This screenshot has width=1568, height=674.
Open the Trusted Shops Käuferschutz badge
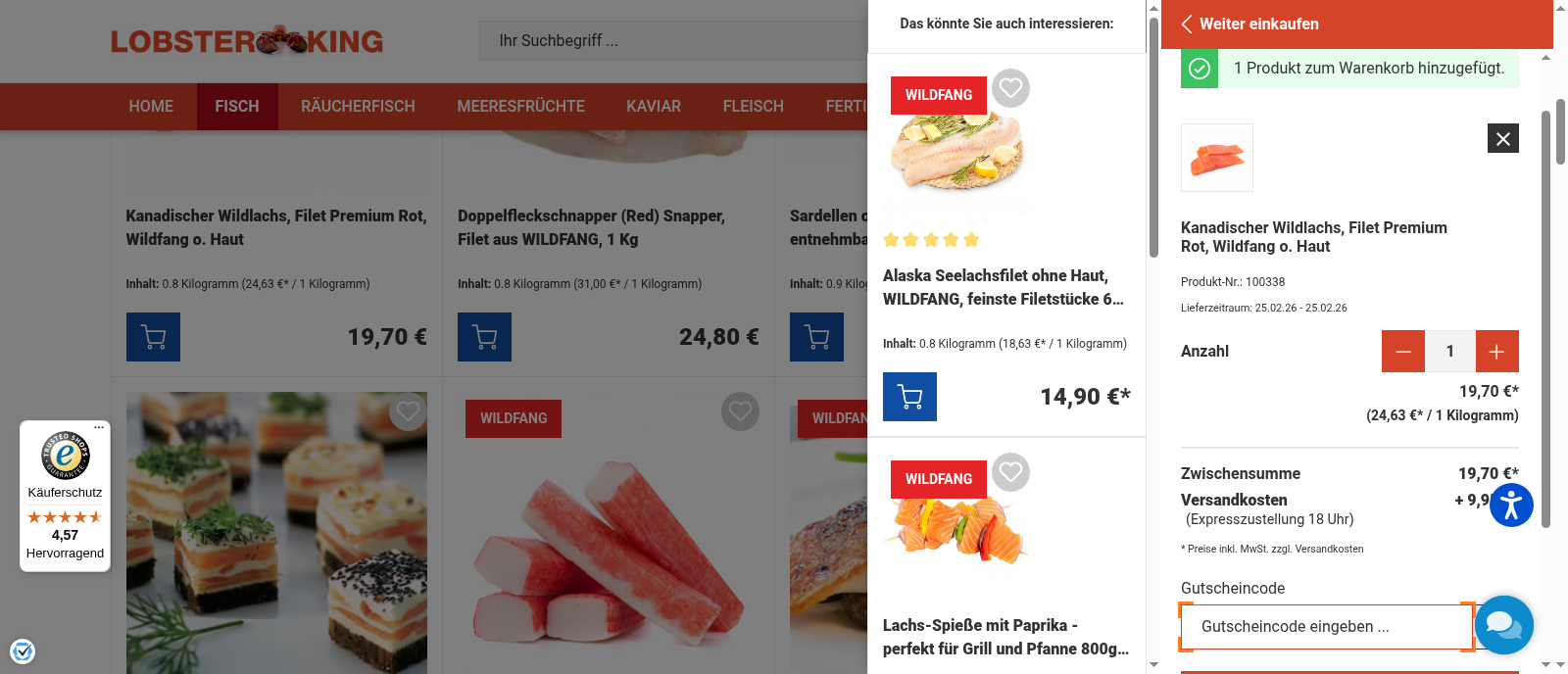coord(65,495)
